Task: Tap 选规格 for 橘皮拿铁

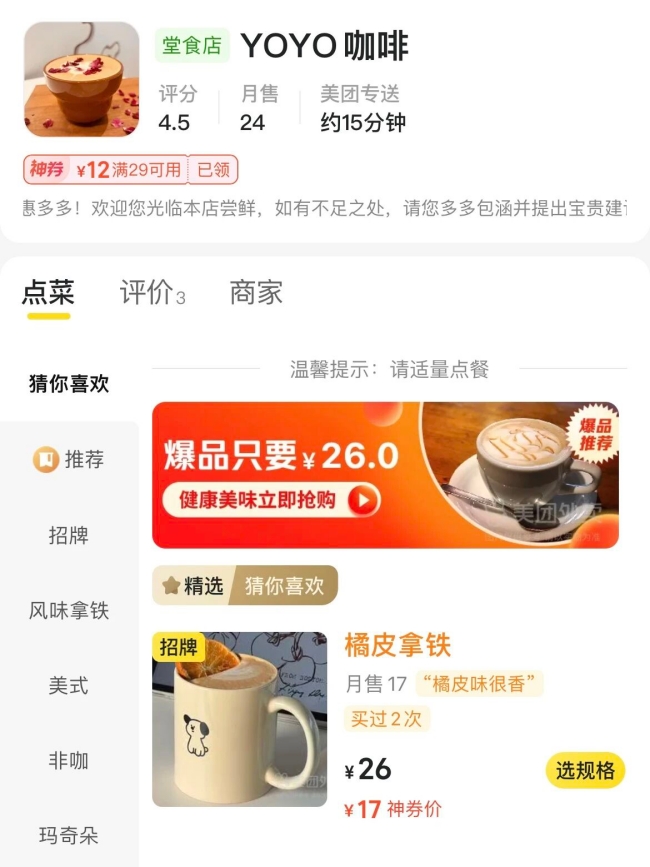Action: click(585, 770)
